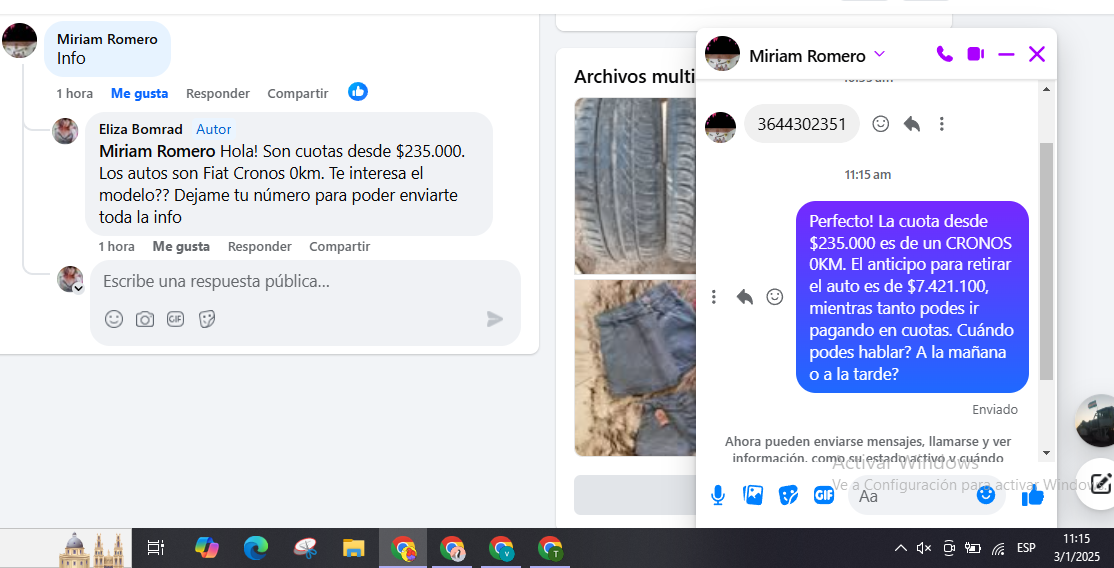Pick a GIF in the chat composer
The image size is (1114, 568).
pos(823,495)
